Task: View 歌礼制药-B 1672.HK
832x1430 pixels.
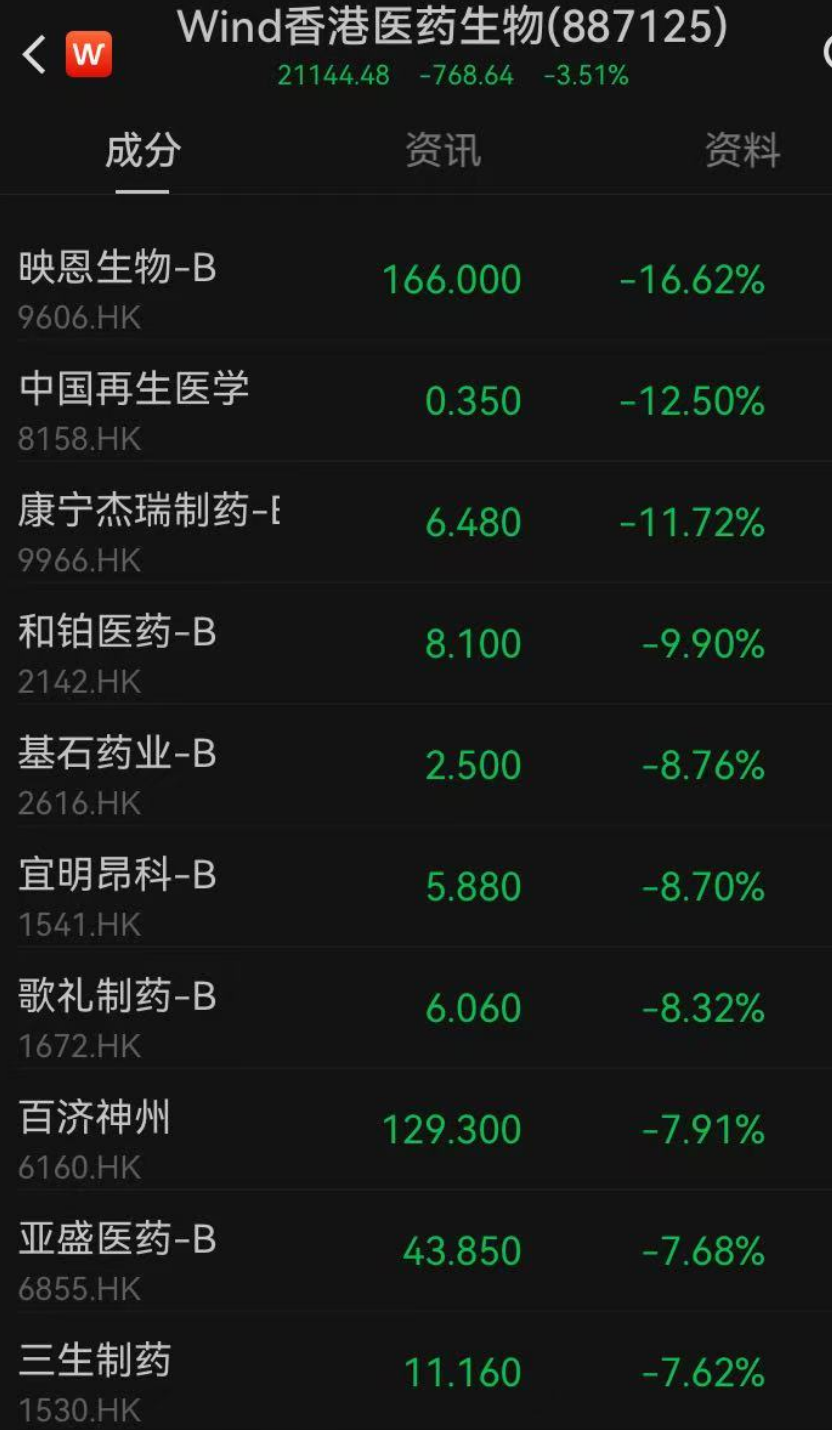Action: [117, 996]
